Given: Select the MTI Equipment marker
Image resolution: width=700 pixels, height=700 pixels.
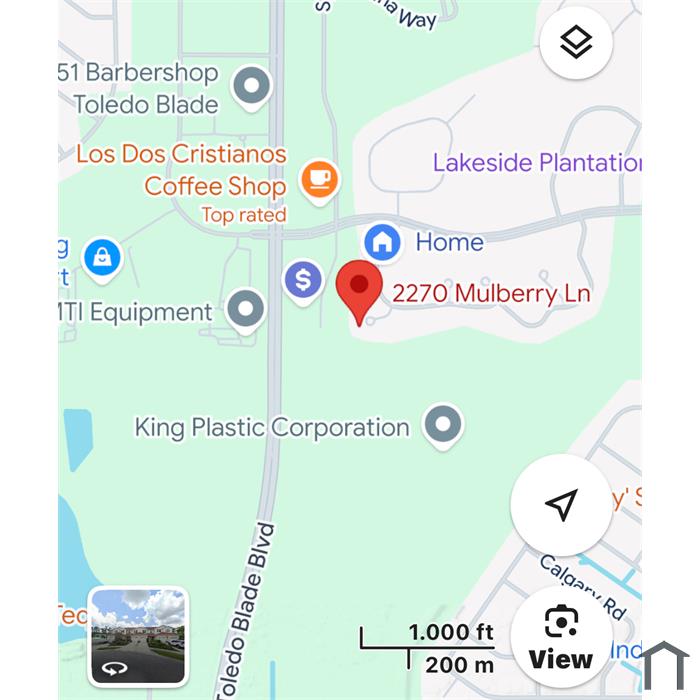Looking at the screenshot, I should [245, 310].
